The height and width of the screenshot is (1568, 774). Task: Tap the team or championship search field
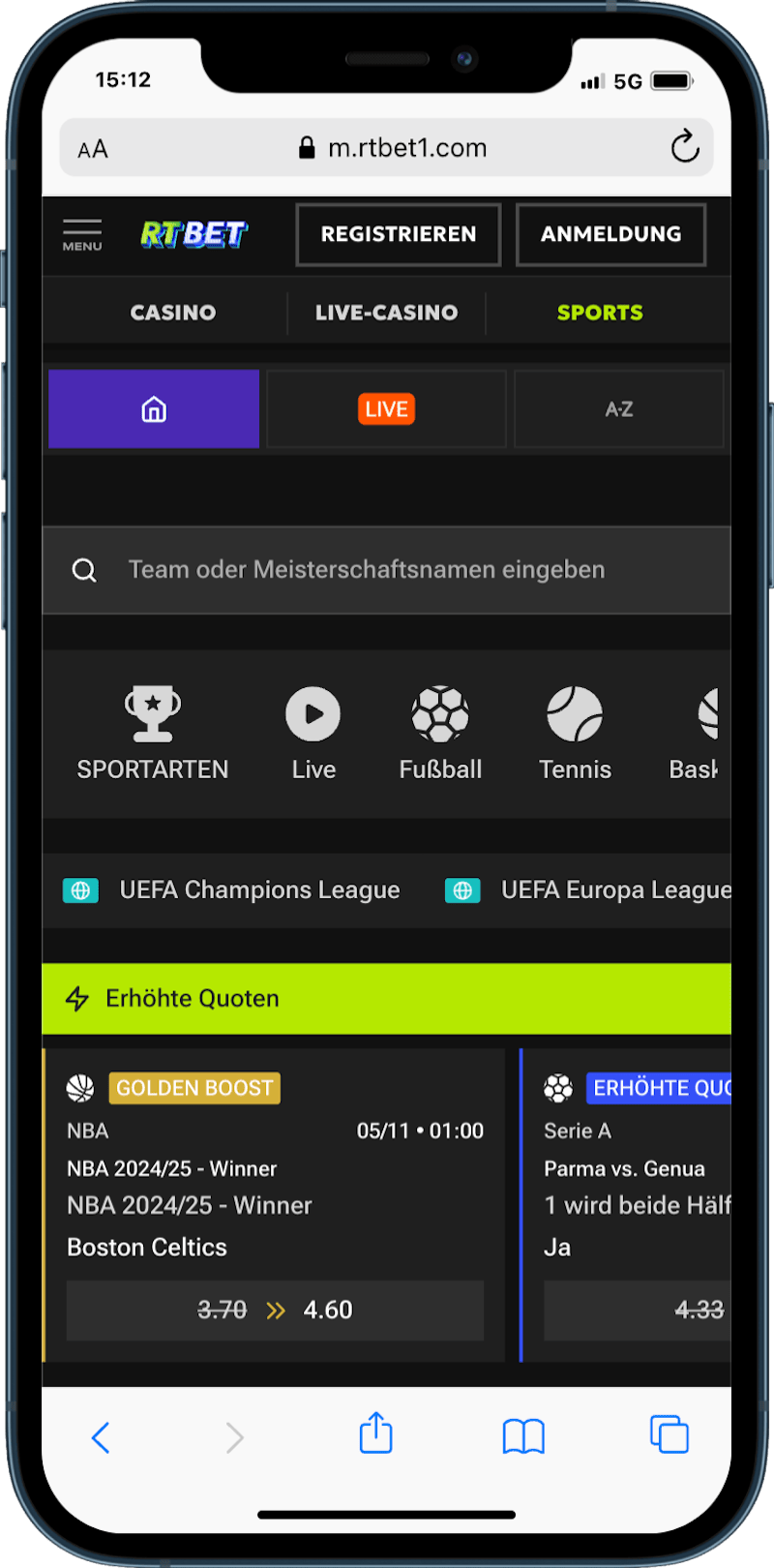[x=387, y=570]
